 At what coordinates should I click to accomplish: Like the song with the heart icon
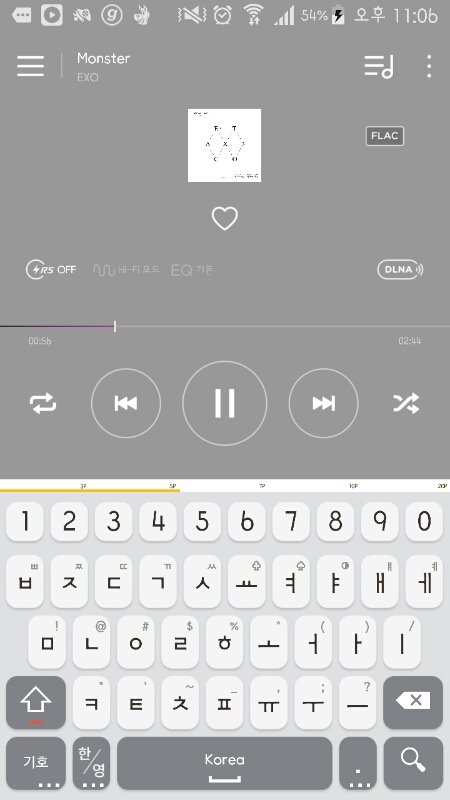(224, 218)
